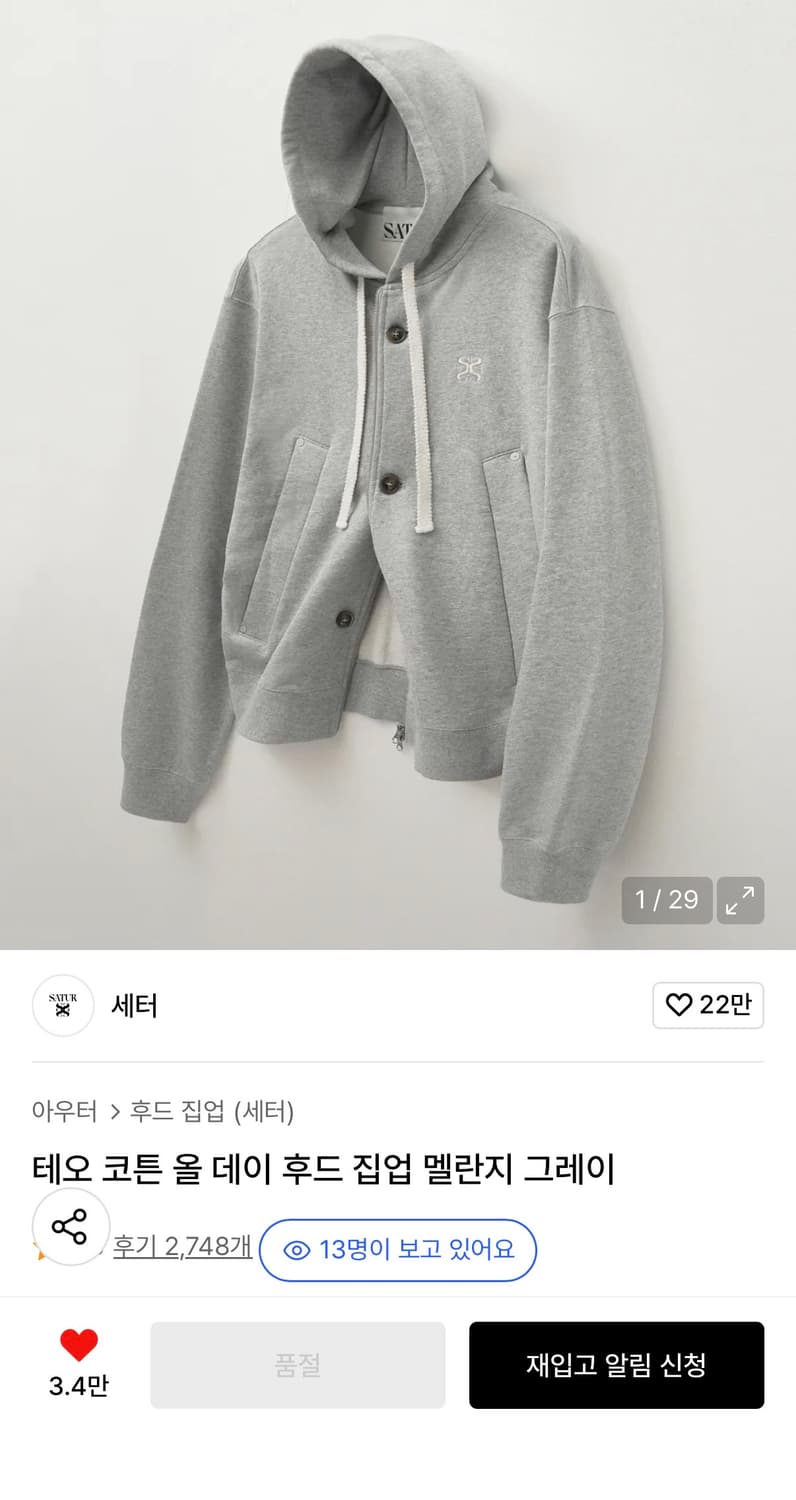Request restock alert via 재입고 알림 신청
This screenshot has height=1500, width=796.
pyautogui.click(x=616, y=1364)
